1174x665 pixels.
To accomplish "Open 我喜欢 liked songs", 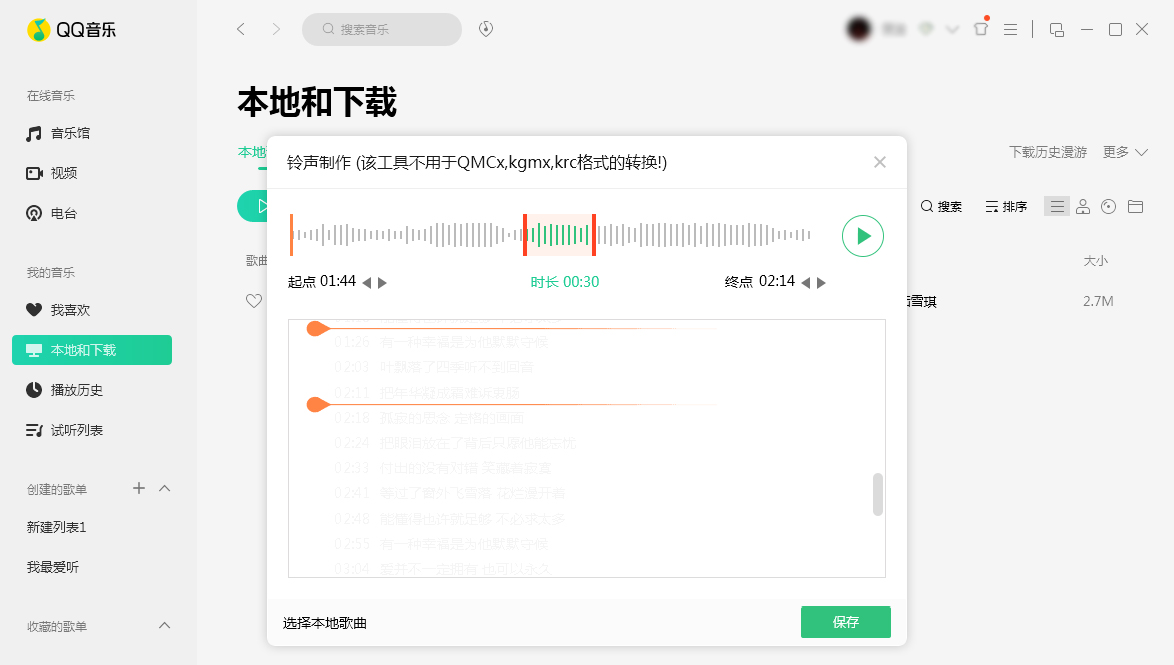I will pos(70,310).
